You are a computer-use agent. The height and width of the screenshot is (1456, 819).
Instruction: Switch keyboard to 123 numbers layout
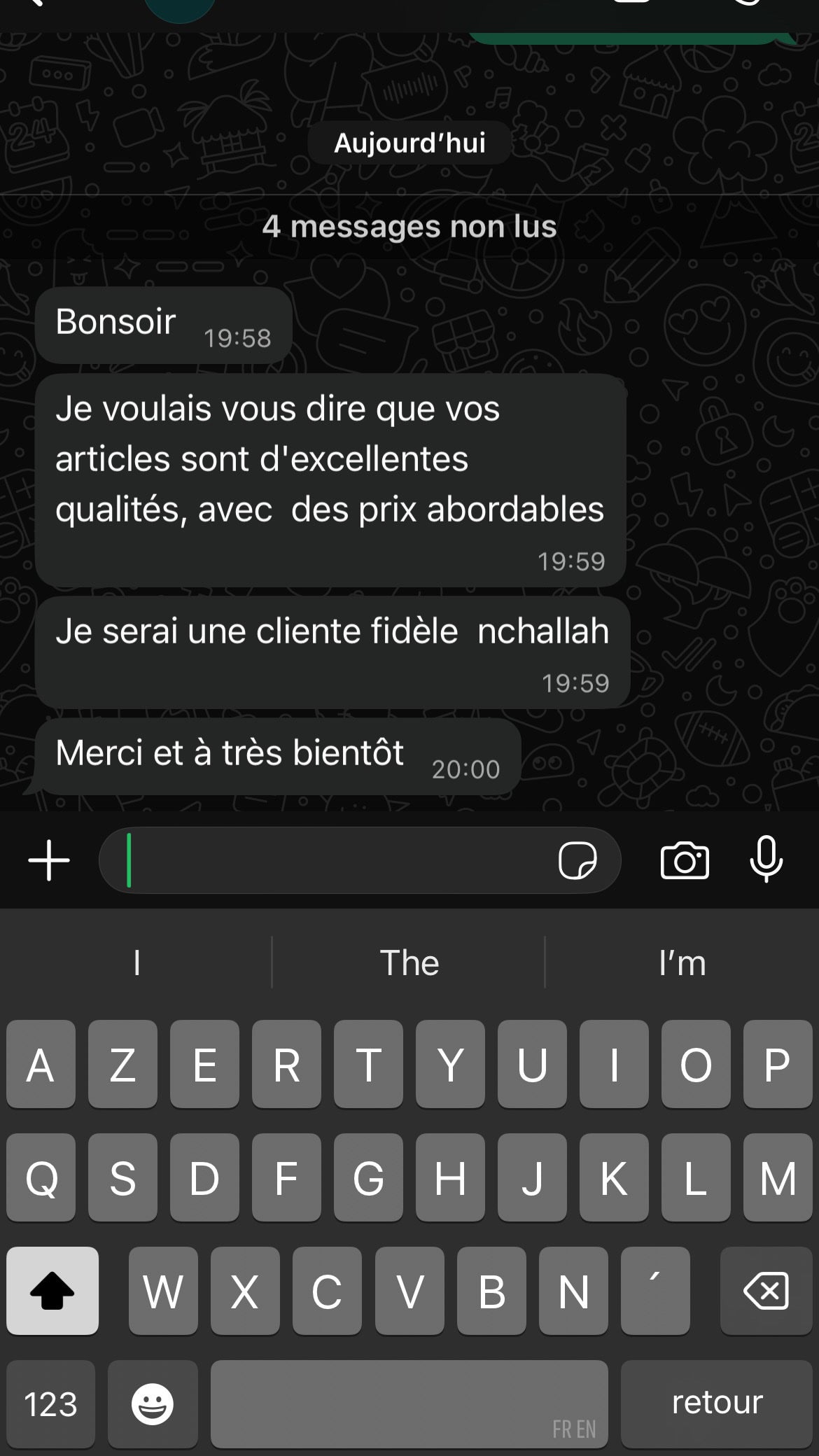pyautogui.click(x=50, y=1403)
